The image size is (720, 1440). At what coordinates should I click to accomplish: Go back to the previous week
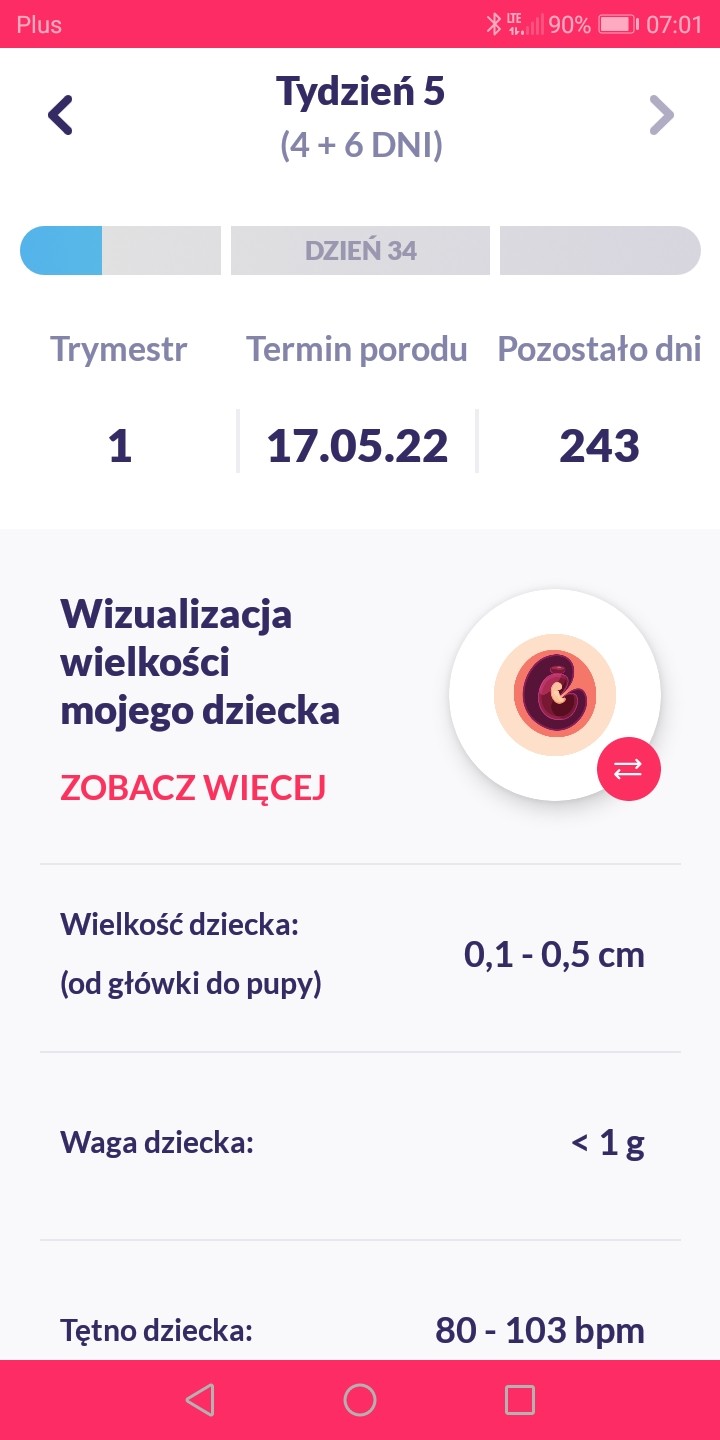pyautogui.click(x=61, y=115)
